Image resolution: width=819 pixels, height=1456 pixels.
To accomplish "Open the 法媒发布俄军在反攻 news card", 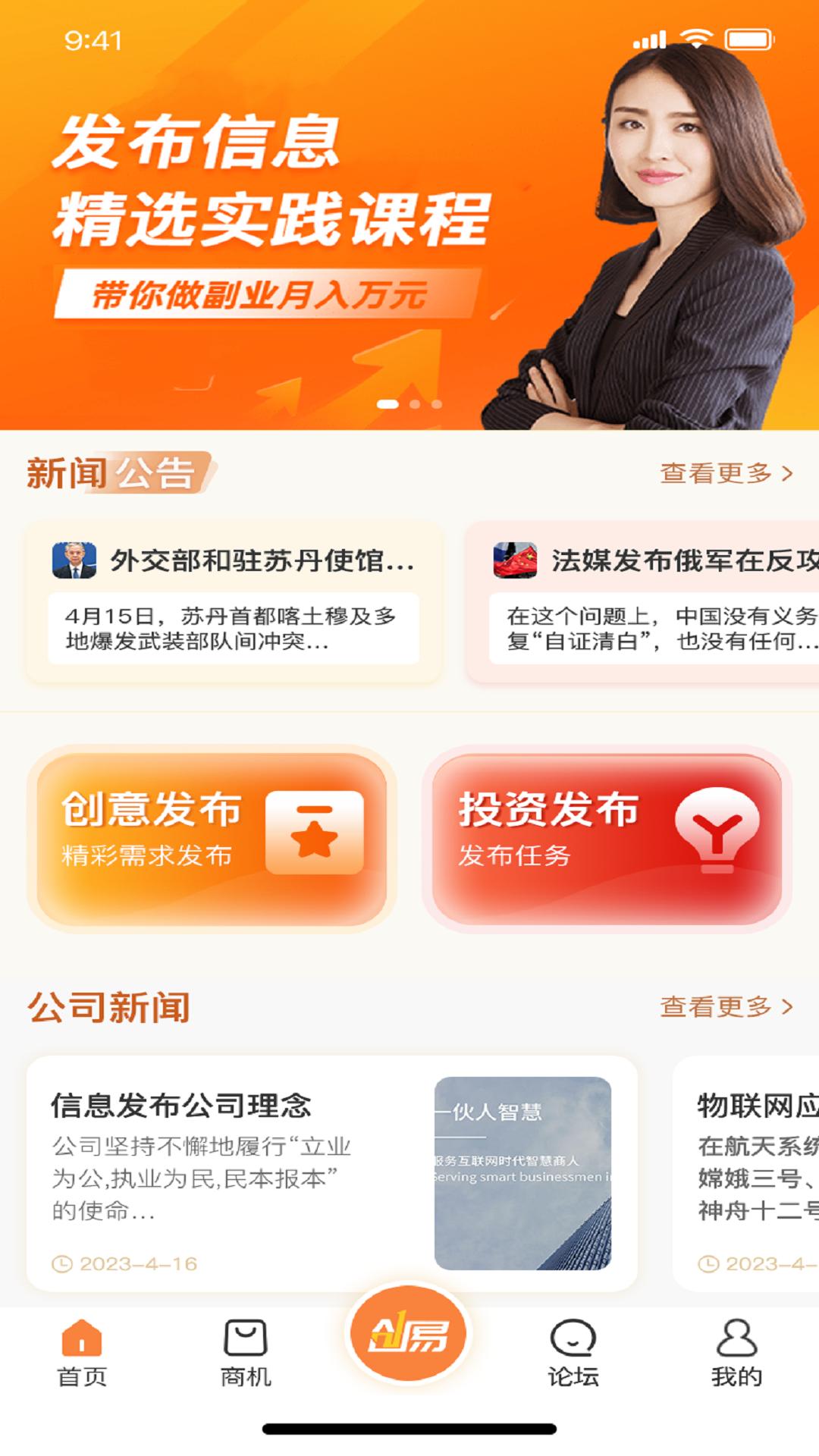I will [x=643, y=602].
